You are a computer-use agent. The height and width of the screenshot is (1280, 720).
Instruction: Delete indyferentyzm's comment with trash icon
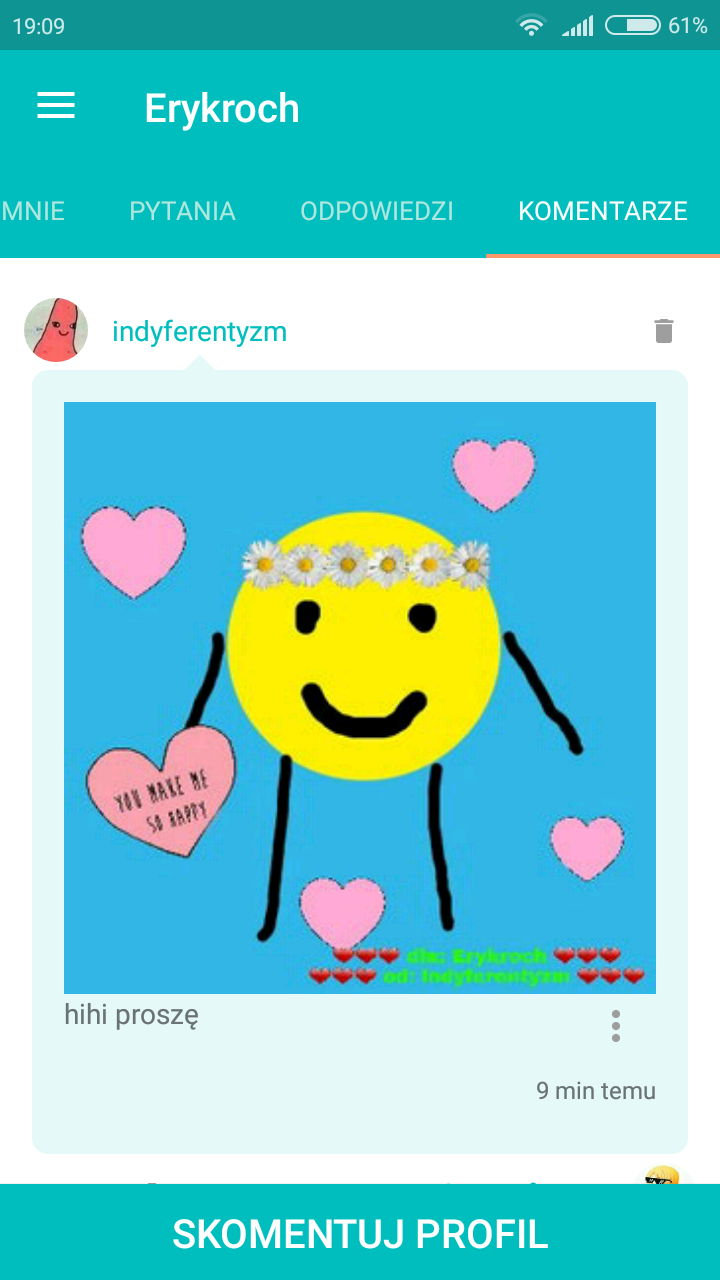pyautogui.click(x=664, y=331)
